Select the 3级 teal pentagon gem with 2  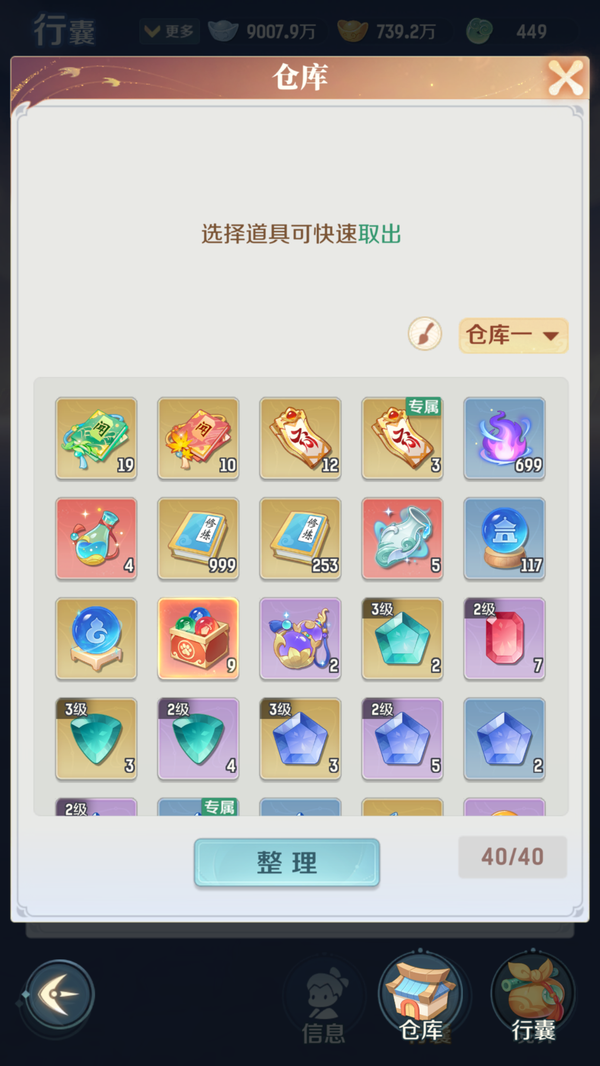coord(402,638)
